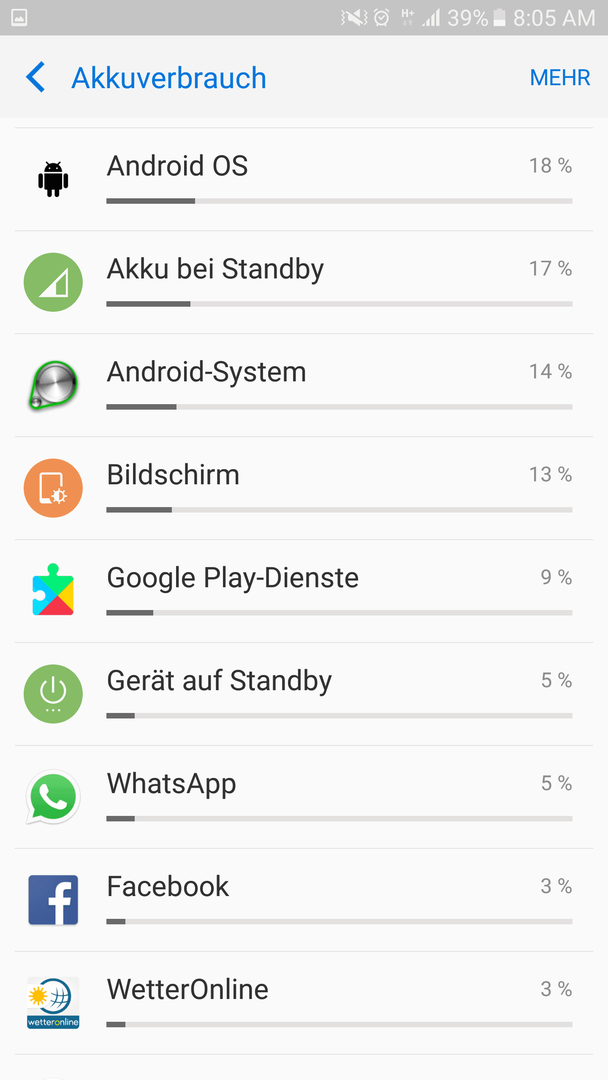Open Google Play-Dienste usage details
Screen dimensions: 608x1080
[x=304, y=592]
